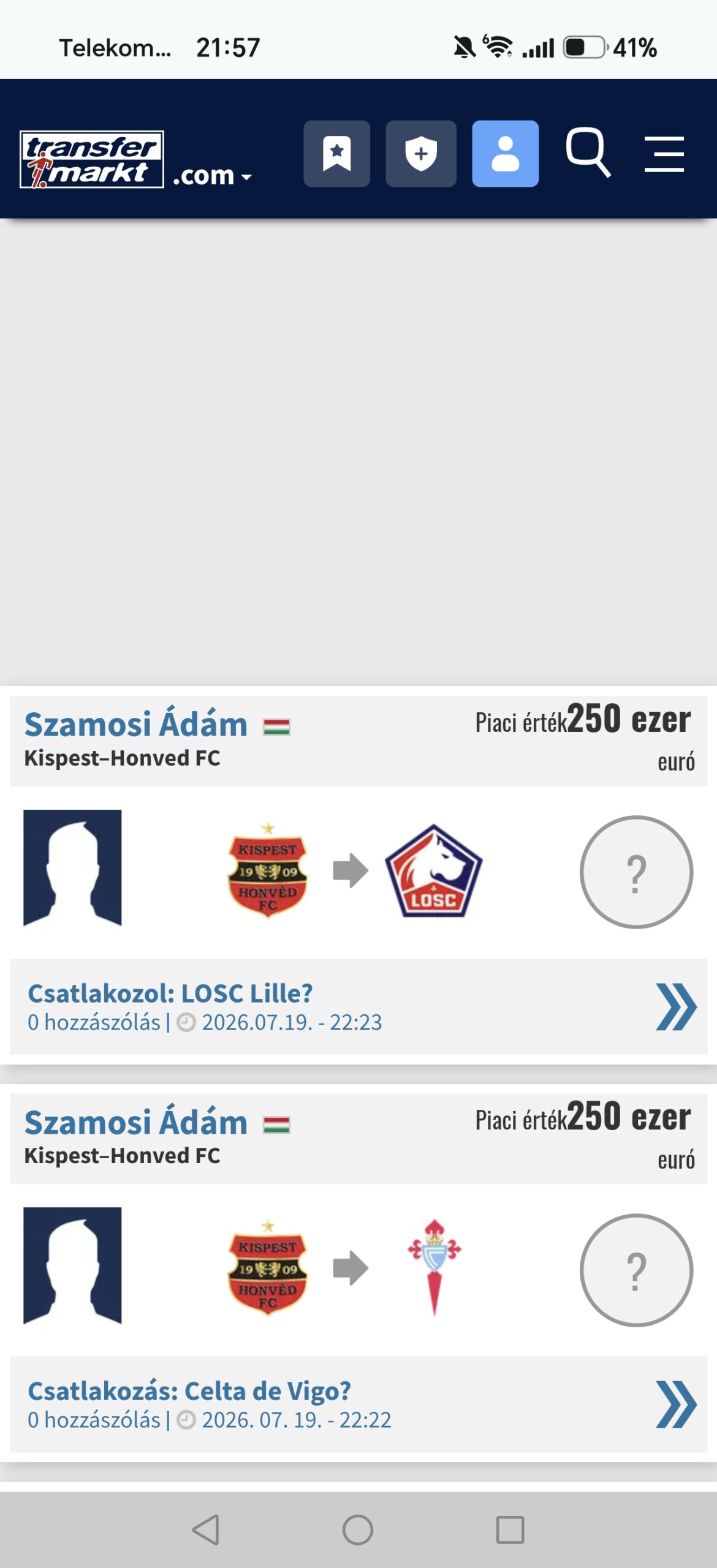Open the search magnifier
717x1568 pixels.
(588, 153)
